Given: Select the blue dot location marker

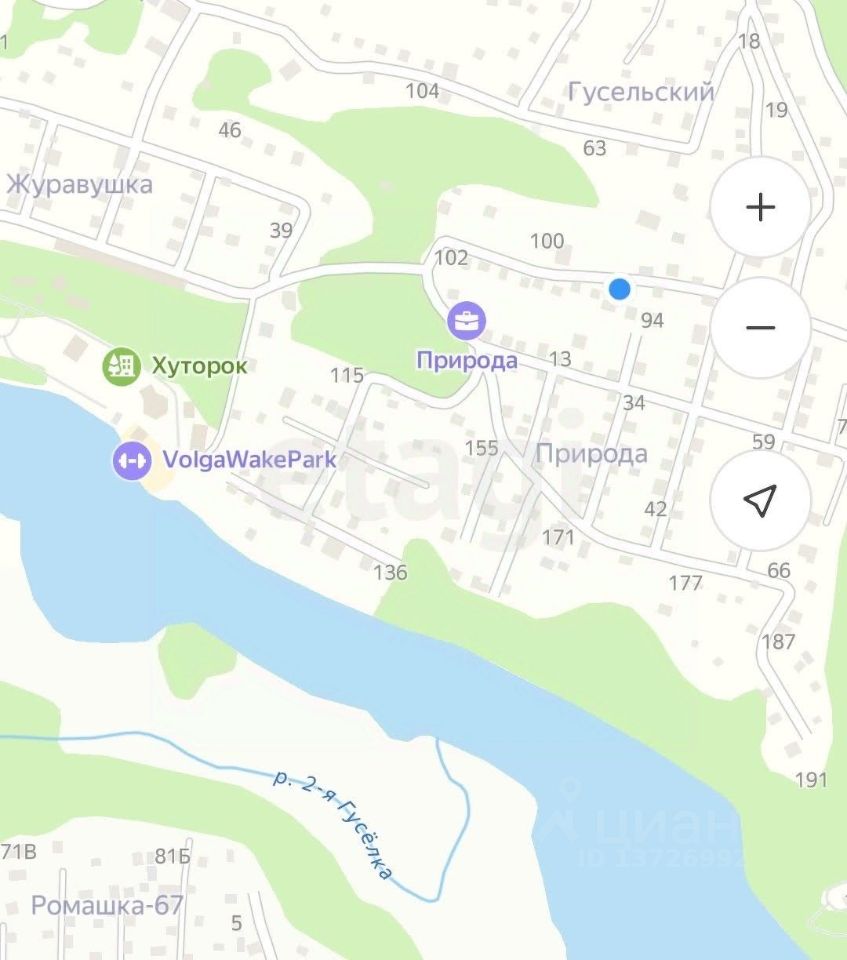Looking at the screenshot, I should coord(620,289).
